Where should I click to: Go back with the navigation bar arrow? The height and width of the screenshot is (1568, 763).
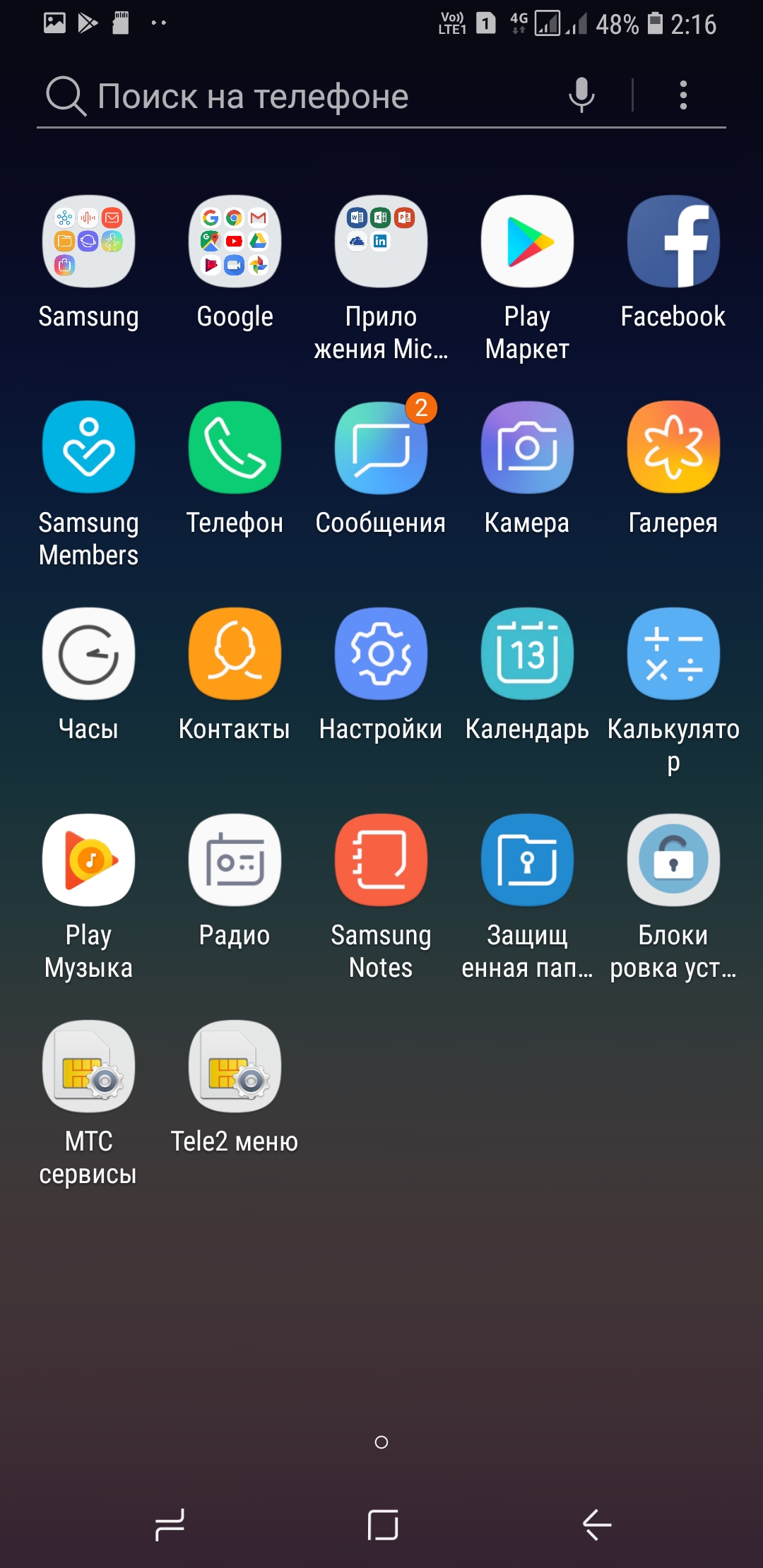coord(597,1524)
